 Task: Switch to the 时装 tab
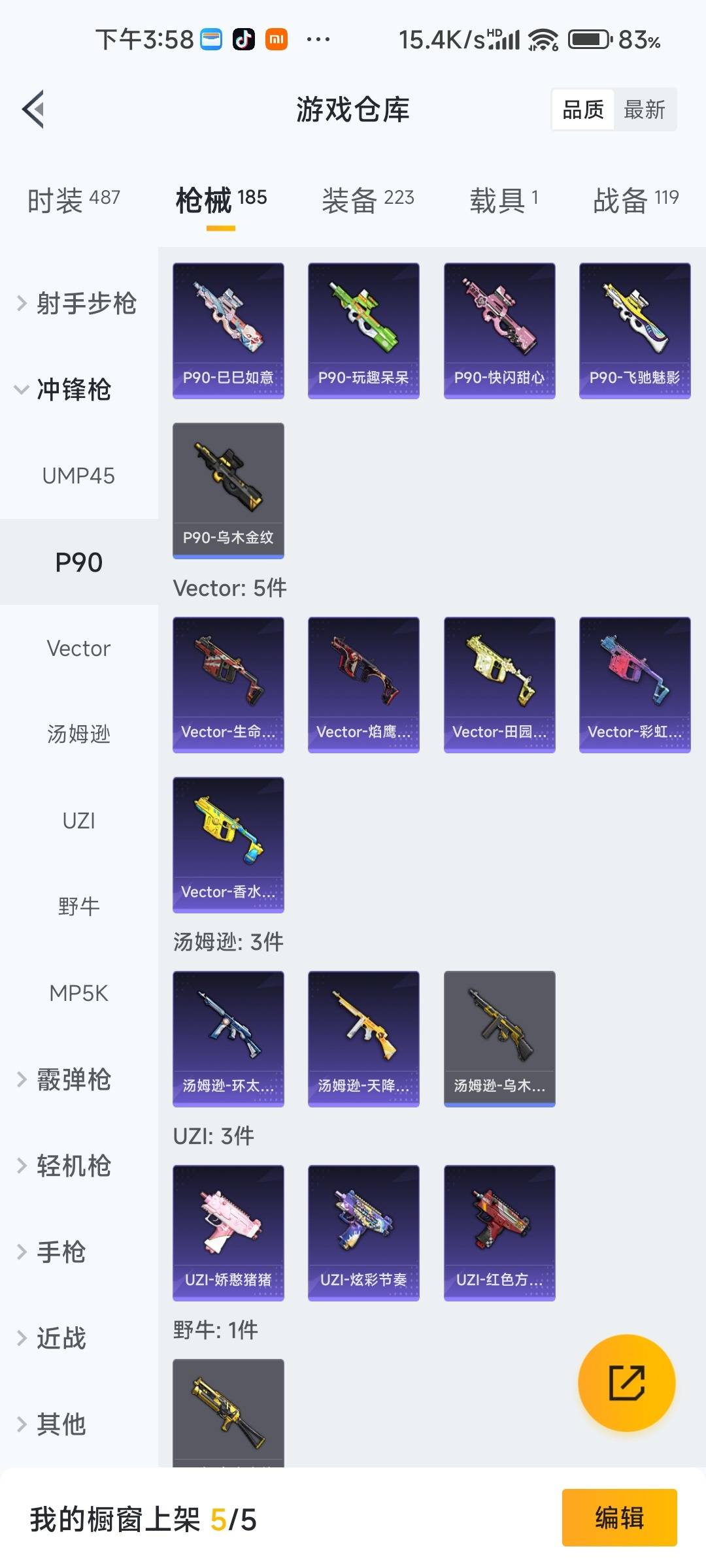pyautogui.click(x=73, y=200)
